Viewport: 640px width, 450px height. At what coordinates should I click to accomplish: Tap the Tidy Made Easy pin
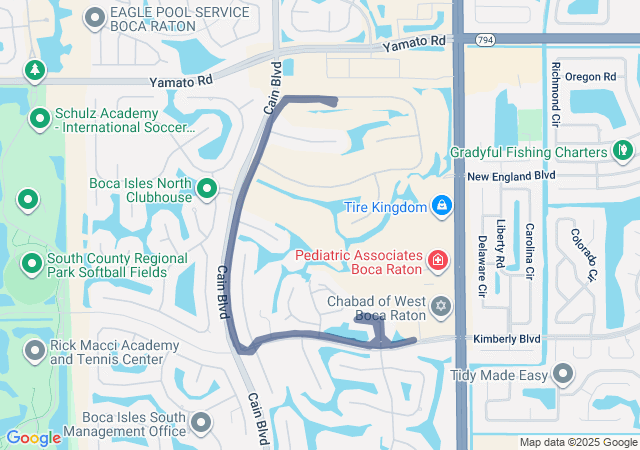pos(563,375)
